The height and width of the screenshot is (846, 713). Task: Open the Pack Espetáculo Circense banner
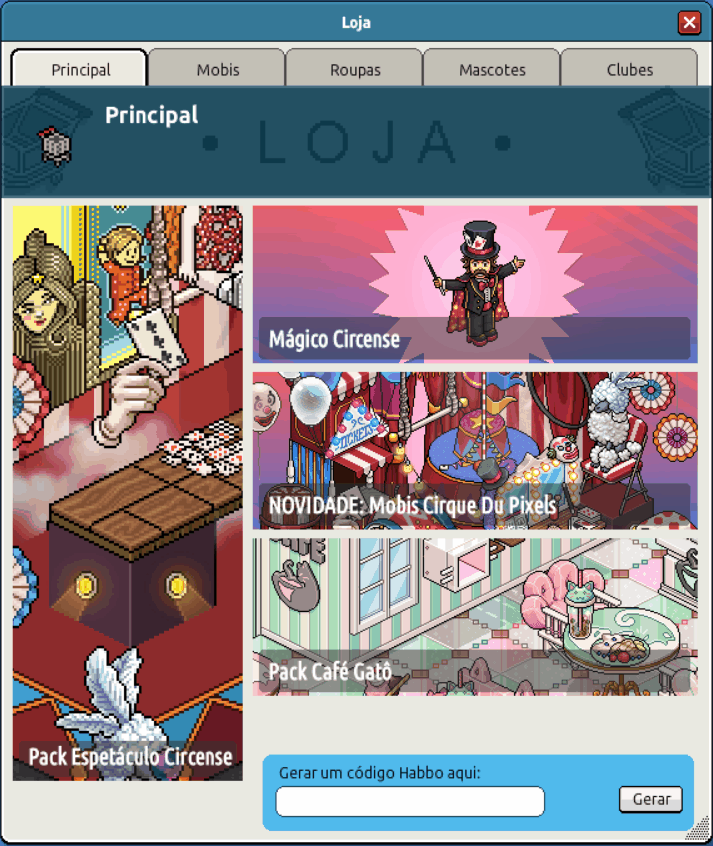coord(128,493)
